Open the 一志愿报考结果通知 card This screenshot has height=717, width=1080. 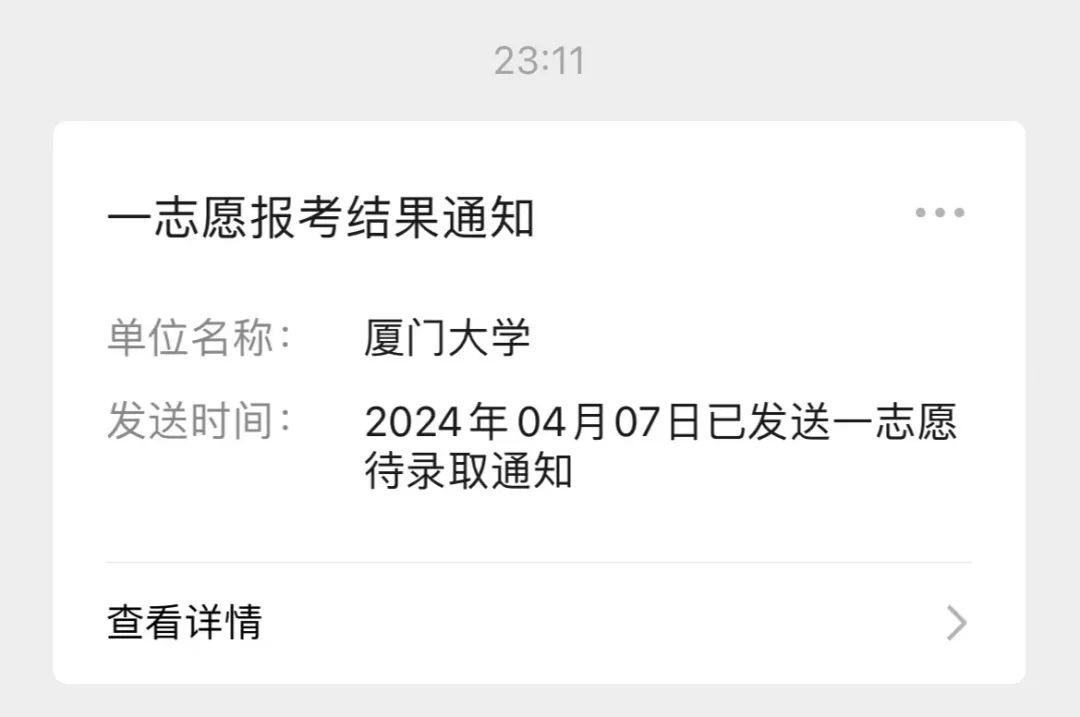point(320,219)
